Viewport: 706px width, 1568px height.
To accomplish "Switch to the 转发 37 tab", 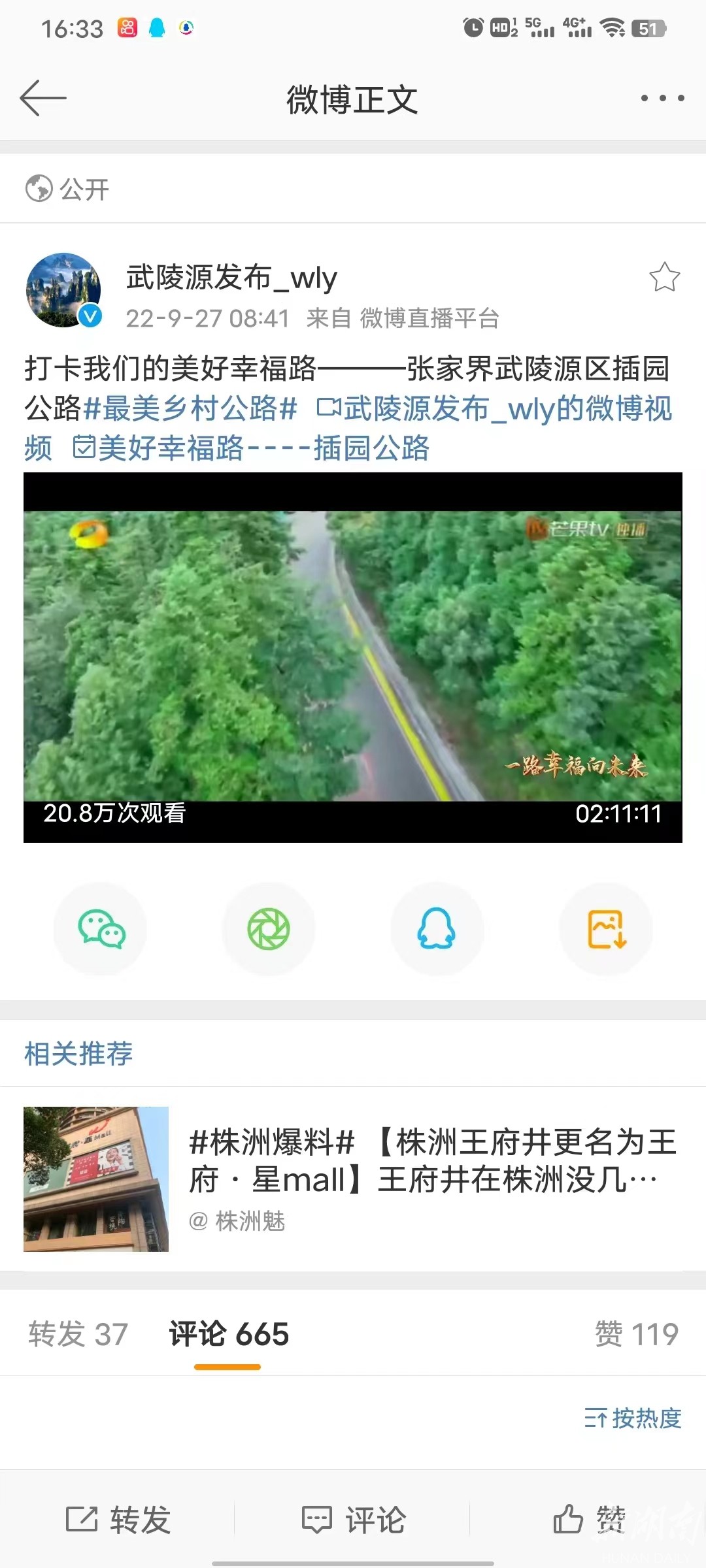I will pyautogui.click(x=78, y=1334).
